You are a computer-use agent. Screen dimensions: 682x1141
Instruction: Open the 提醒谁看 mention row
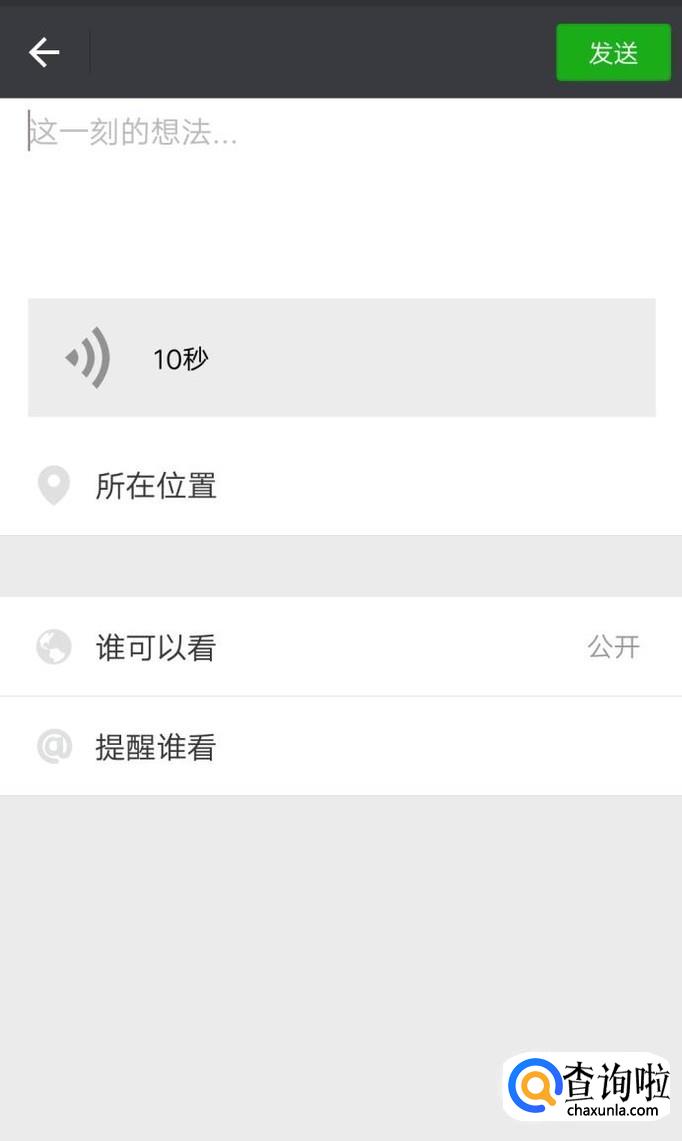point(340,747)
